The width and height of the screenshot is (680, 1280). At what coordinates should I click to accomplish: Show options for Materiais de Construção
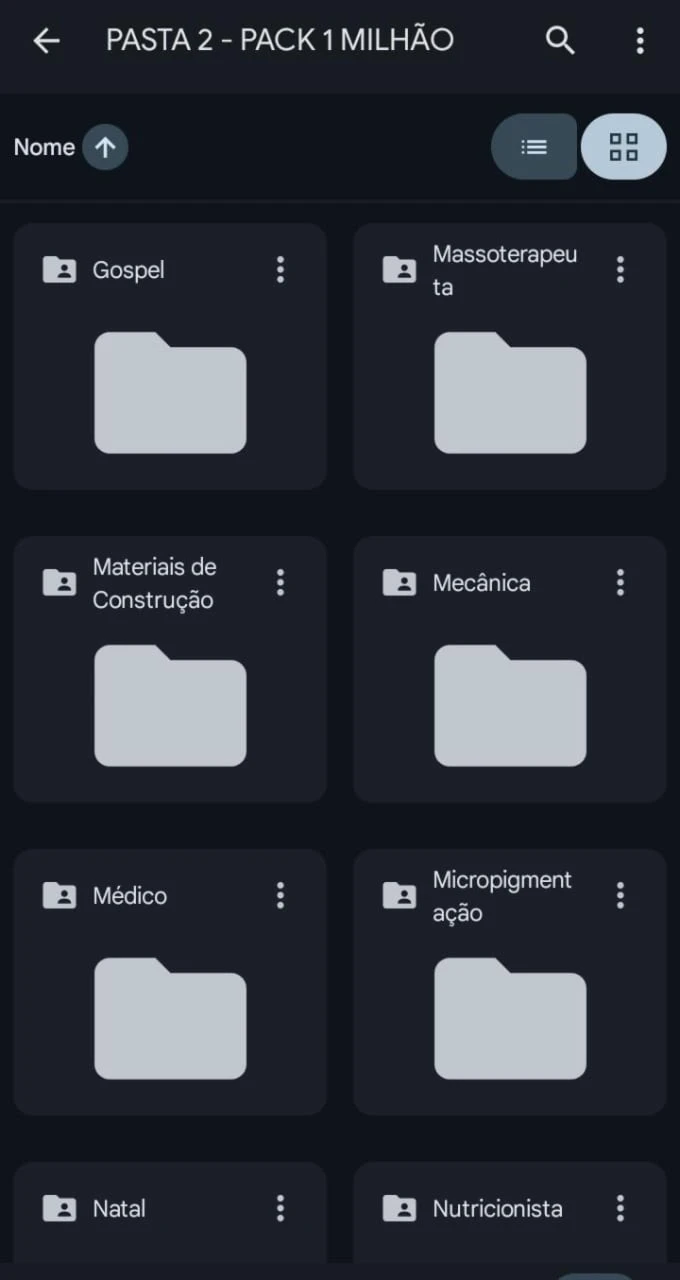tap(280, 582)
